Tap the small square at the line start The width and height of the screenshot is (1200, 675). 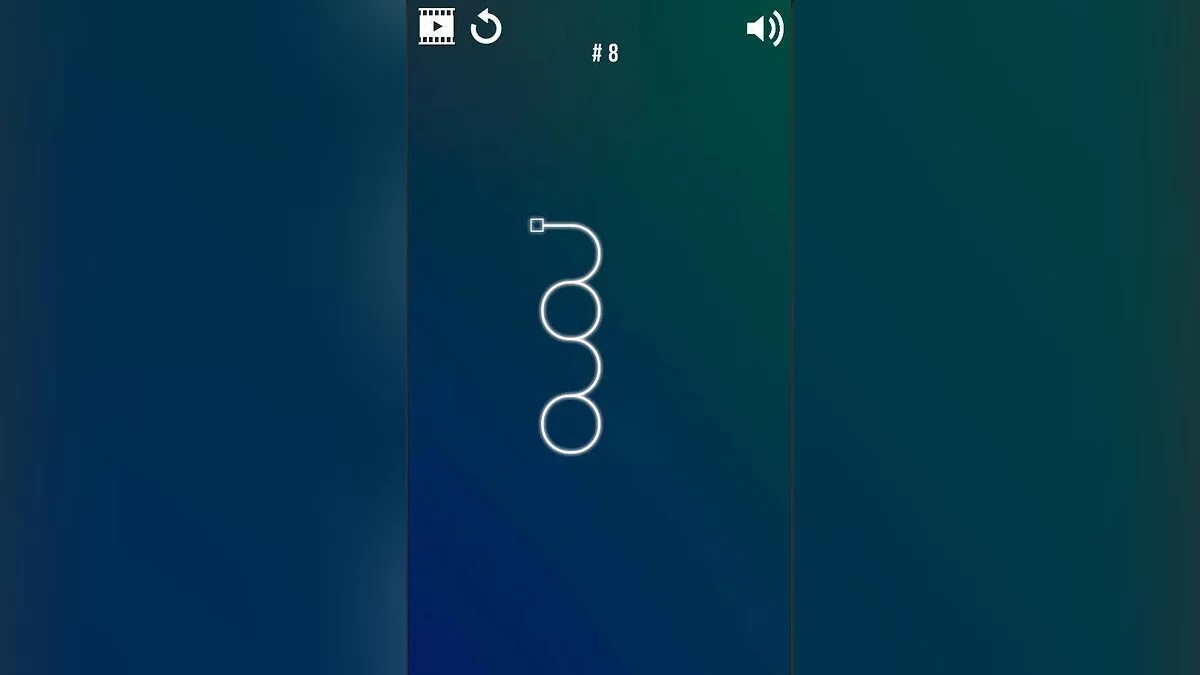(537, 225)
